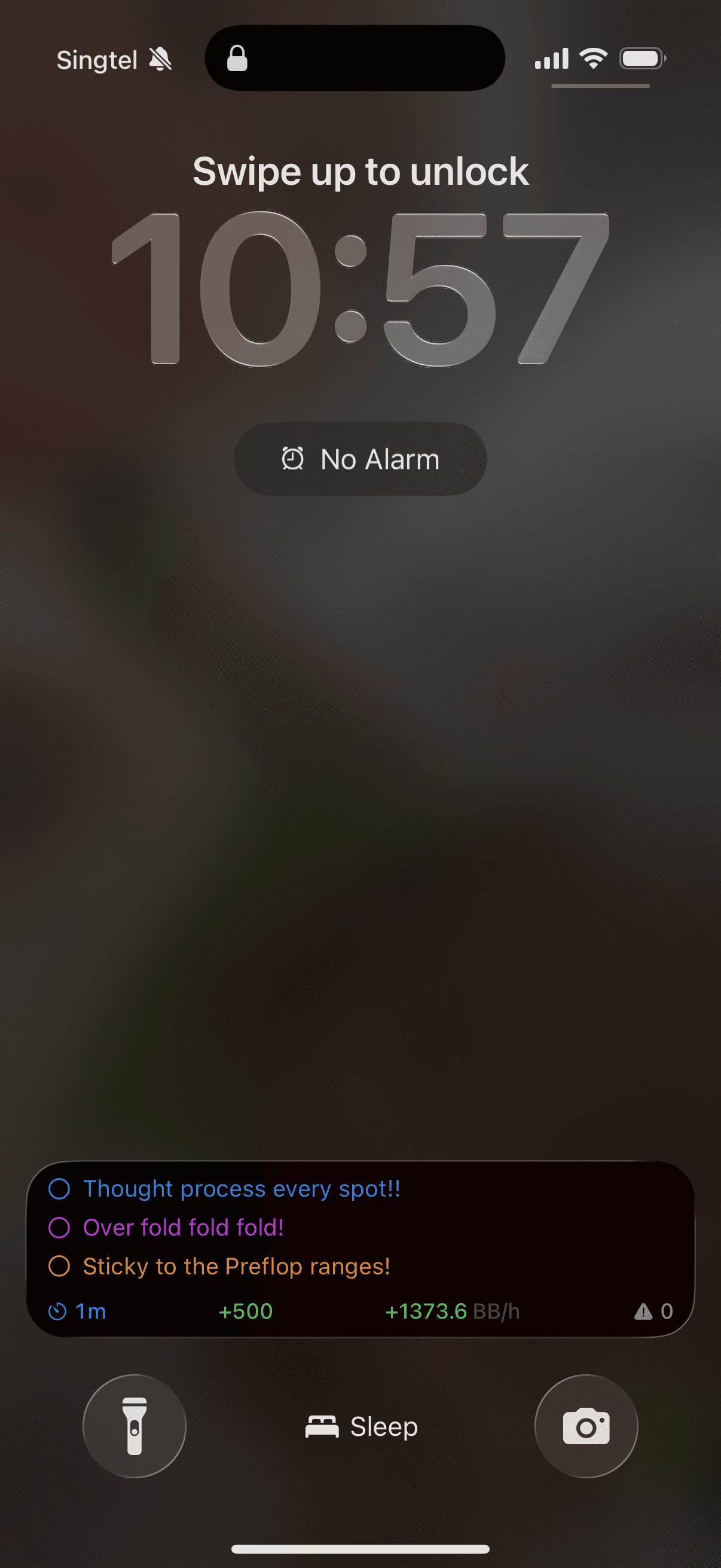Screen dimensions: 721x1568
Task: Tap the lock icon in the Dynamic Island
Action: [x=237, y=59]
